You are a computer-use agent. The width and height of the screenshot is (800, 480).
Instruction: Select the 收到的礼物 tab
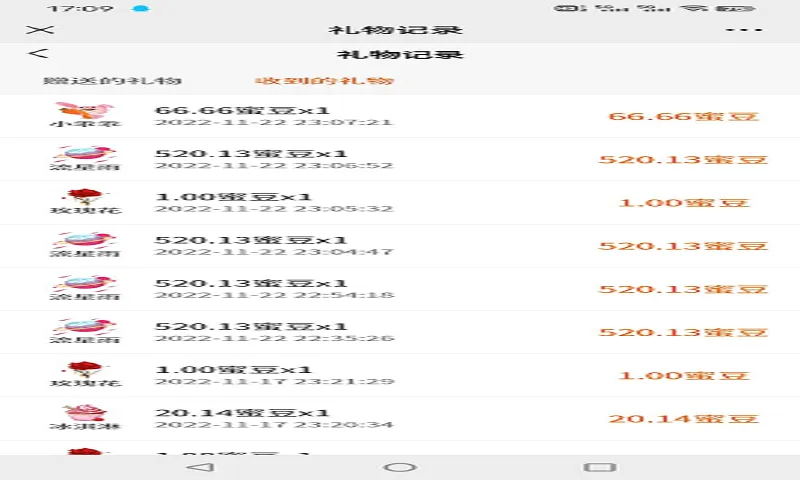click(324, 81)
